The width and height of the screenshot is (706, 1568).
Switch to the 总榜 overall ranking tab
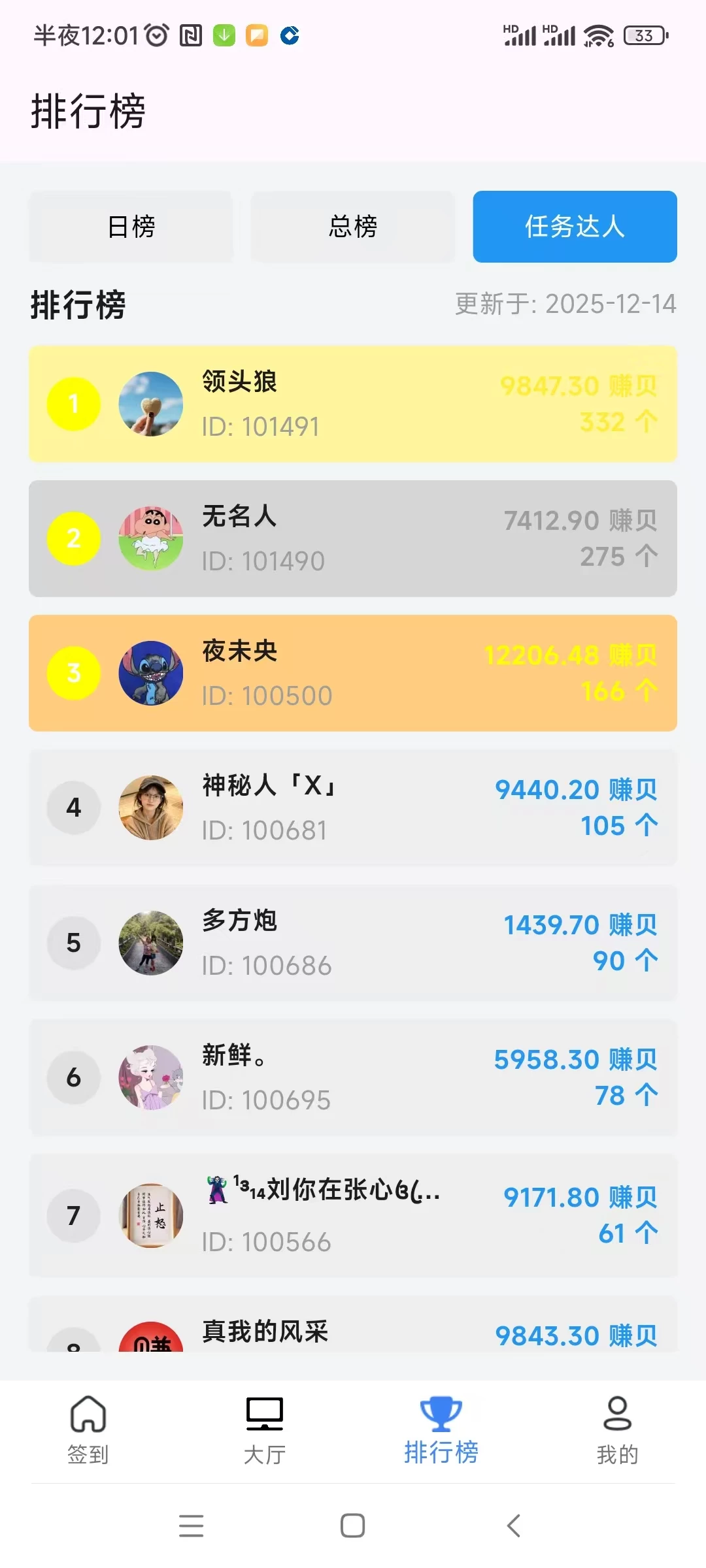coord(352,227)
